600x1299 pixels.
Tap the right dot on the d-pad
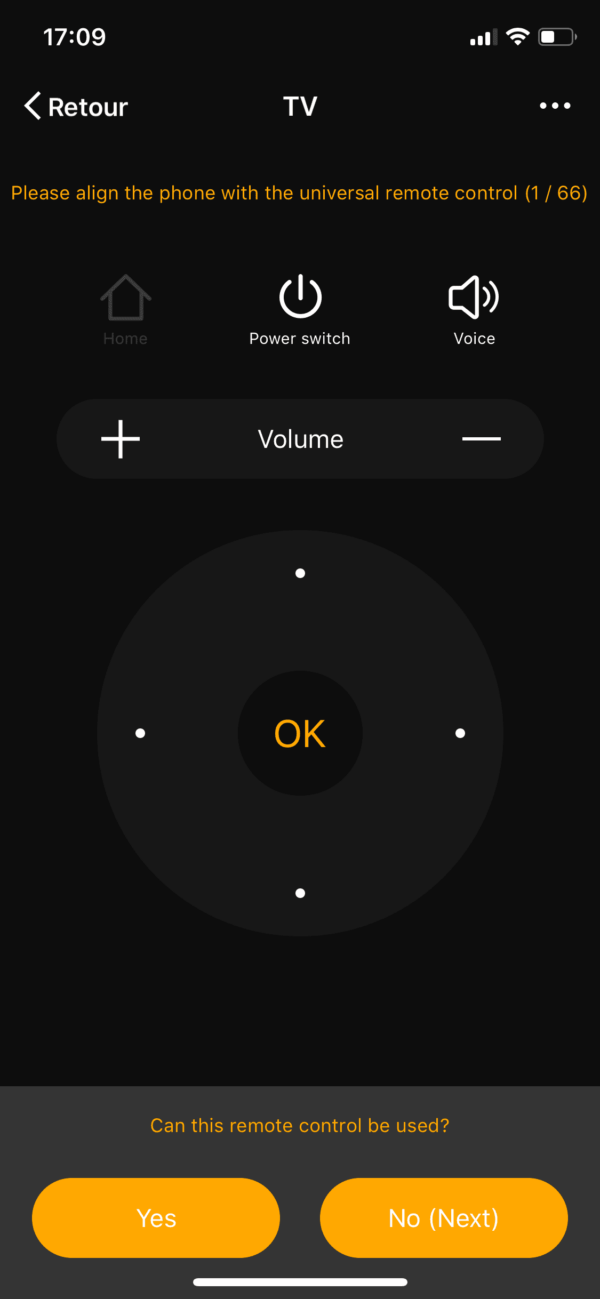pos(460,733)
